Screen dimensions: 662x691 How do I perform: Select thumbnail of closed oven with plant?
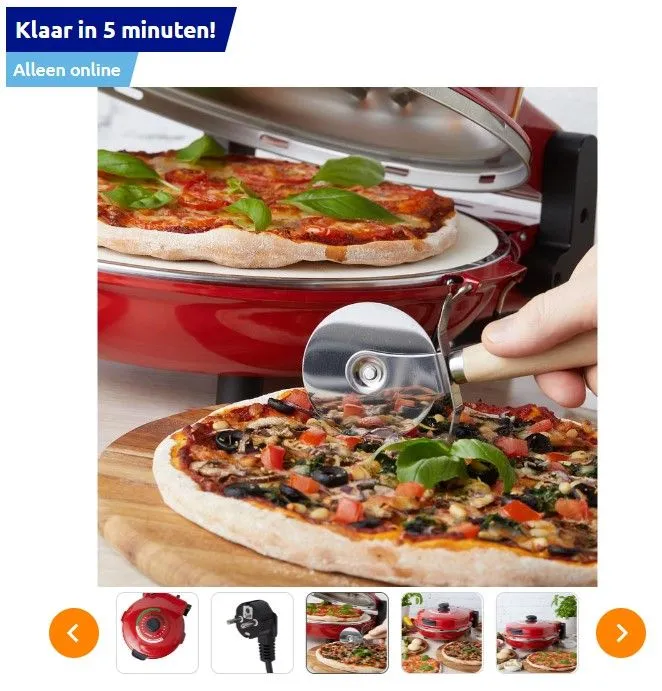(x=536, y=633)
